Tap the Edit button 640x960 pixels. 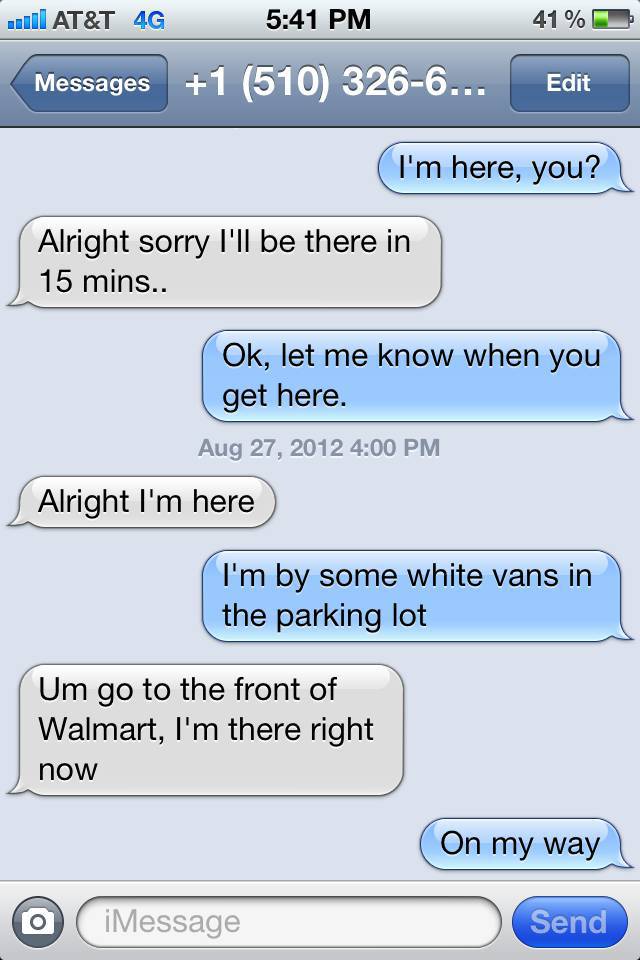(568, 84)
